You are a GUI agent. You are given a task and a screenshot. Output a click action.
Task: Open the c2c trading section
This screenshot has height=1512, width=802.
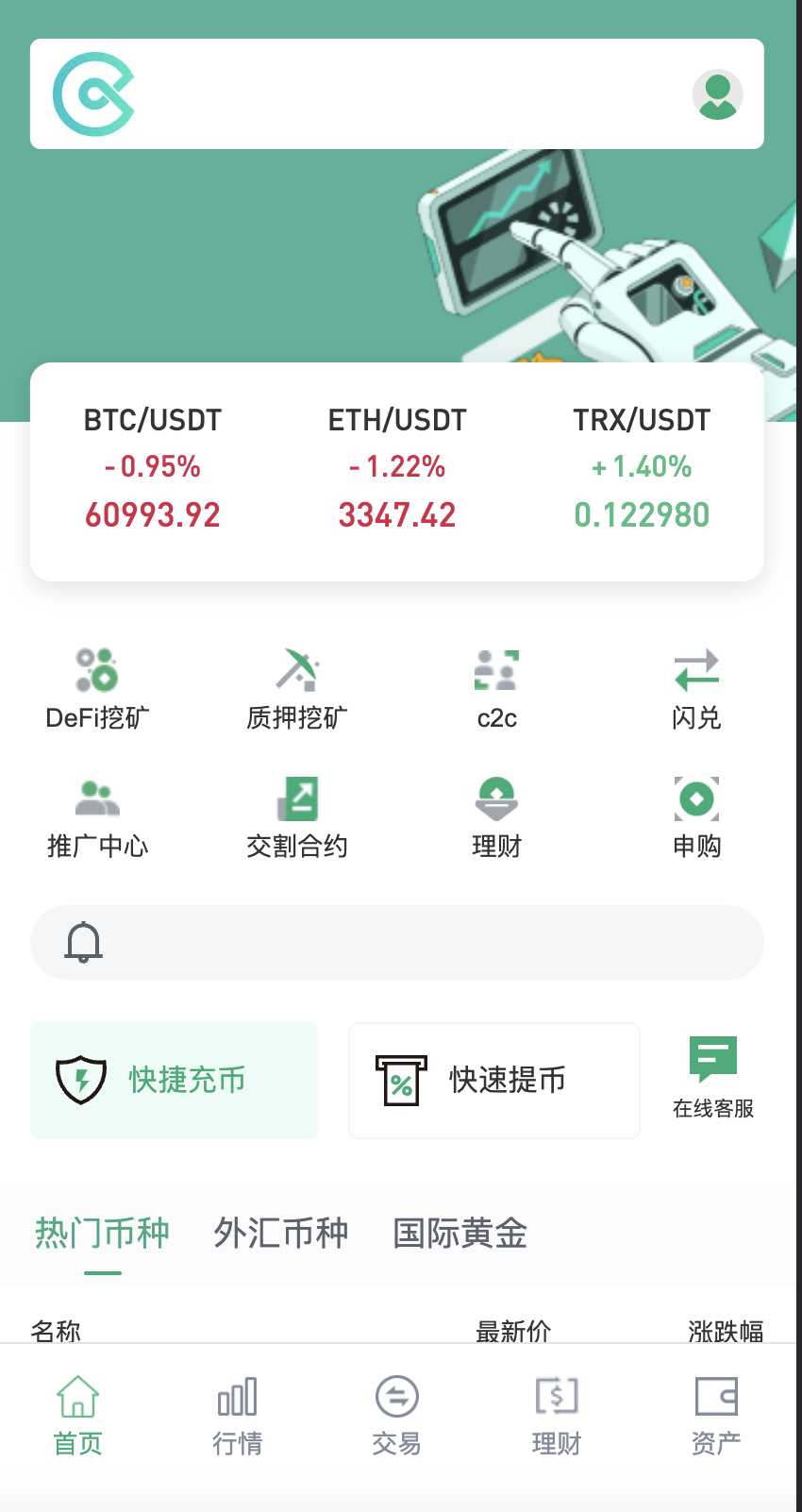497,687
